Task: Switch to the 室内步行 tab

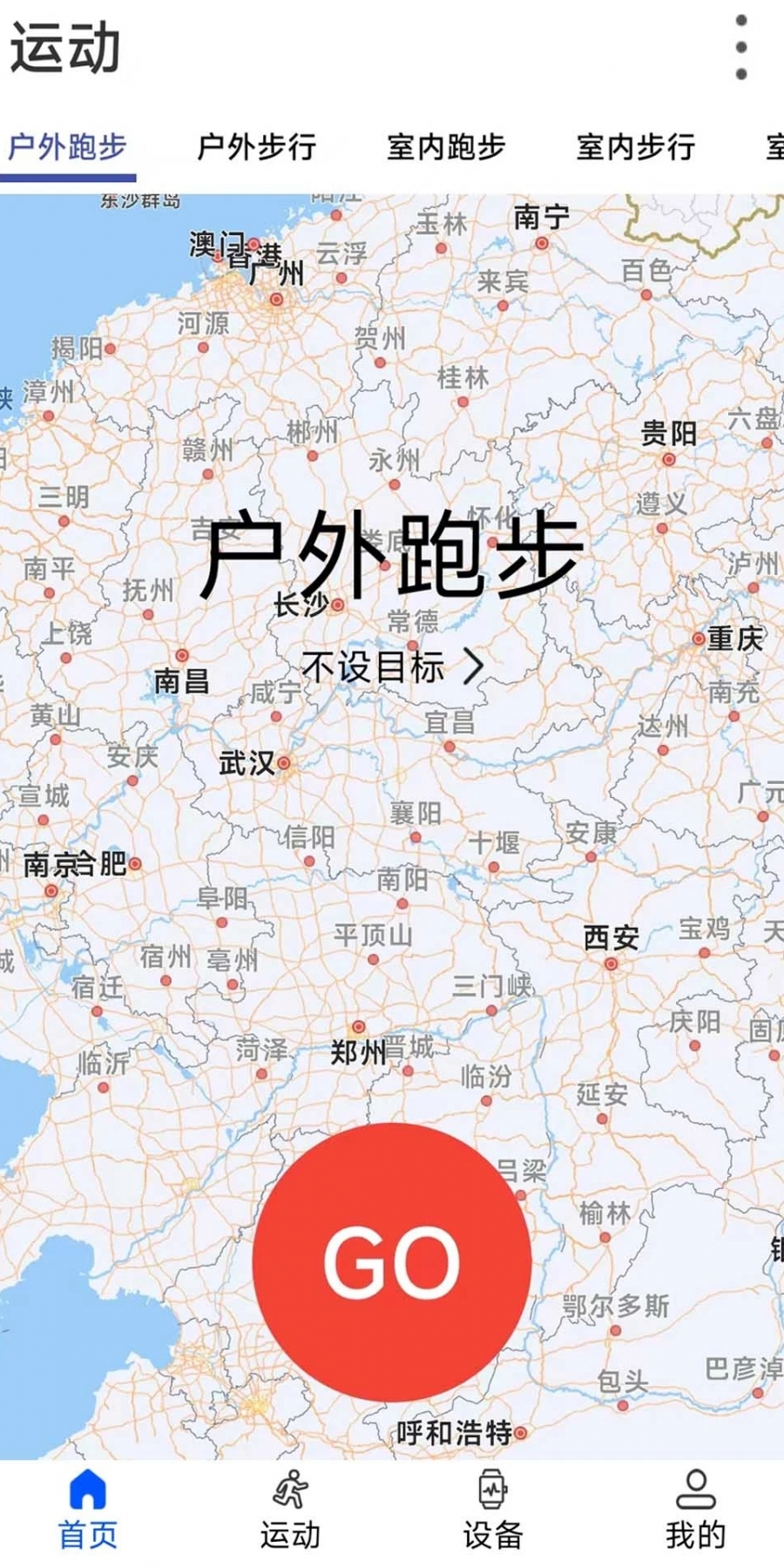Action: tap(635, 147)
